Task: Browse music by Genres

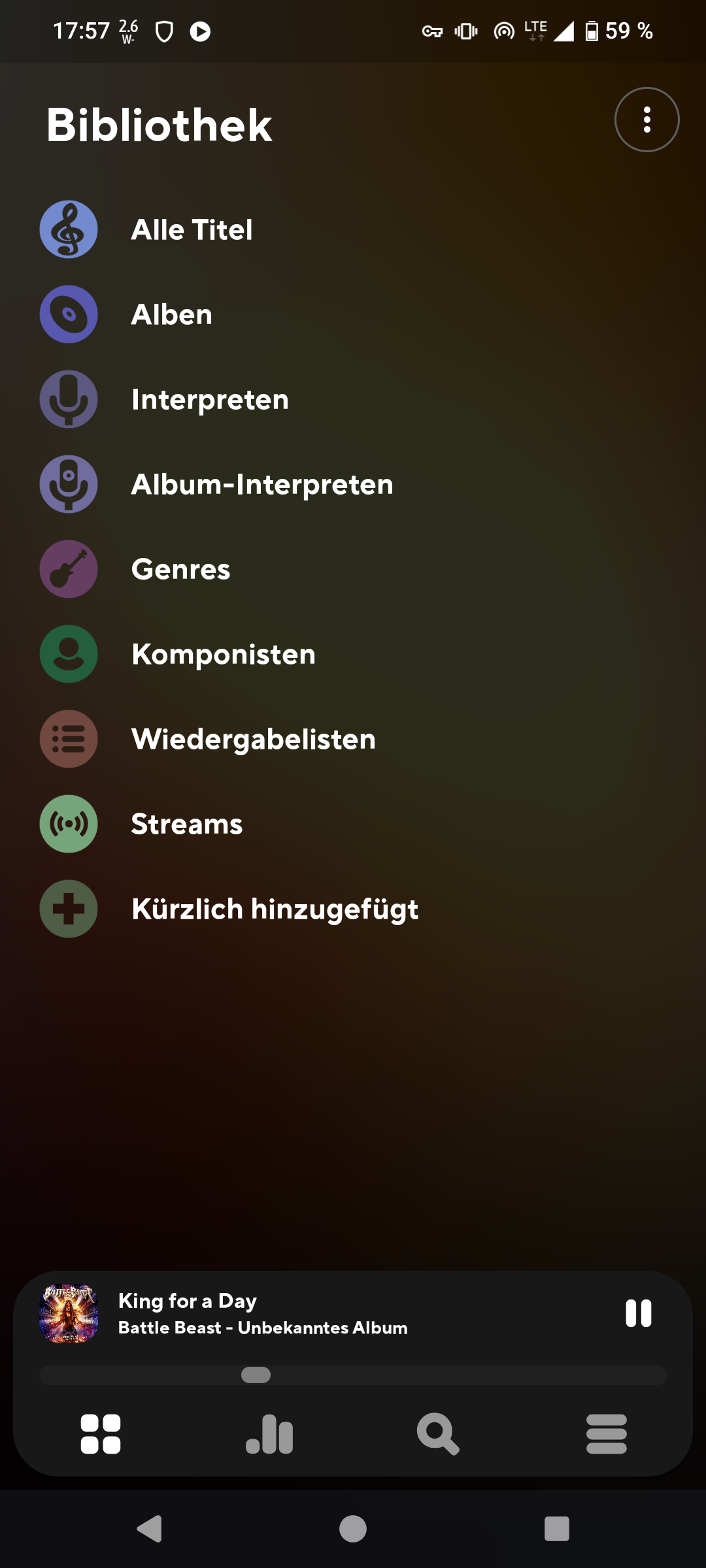Action: tap(180, 569)
